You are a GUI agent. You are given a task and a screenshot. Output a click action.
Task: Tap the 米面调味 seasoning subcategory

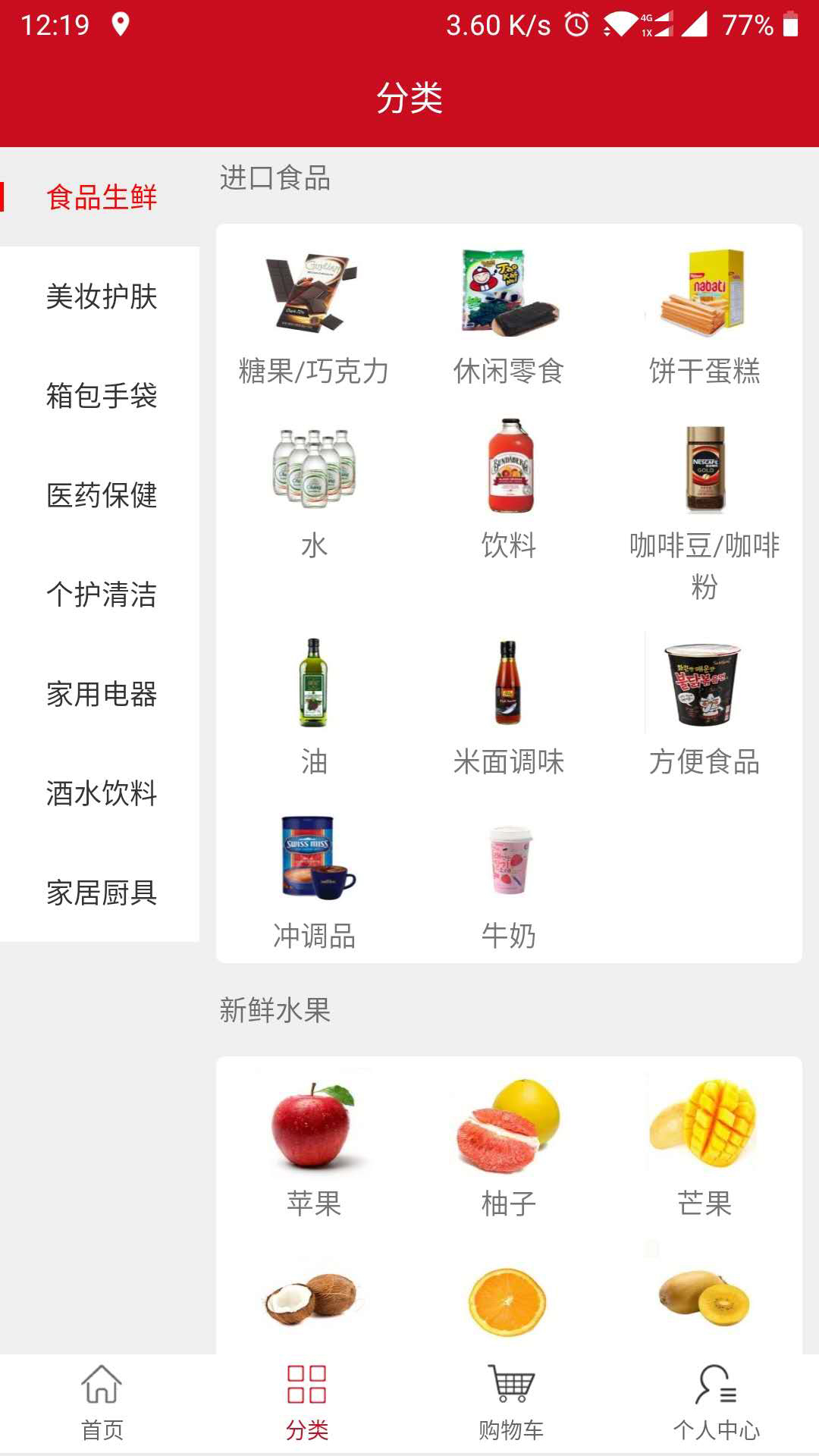tap(509, 709)
